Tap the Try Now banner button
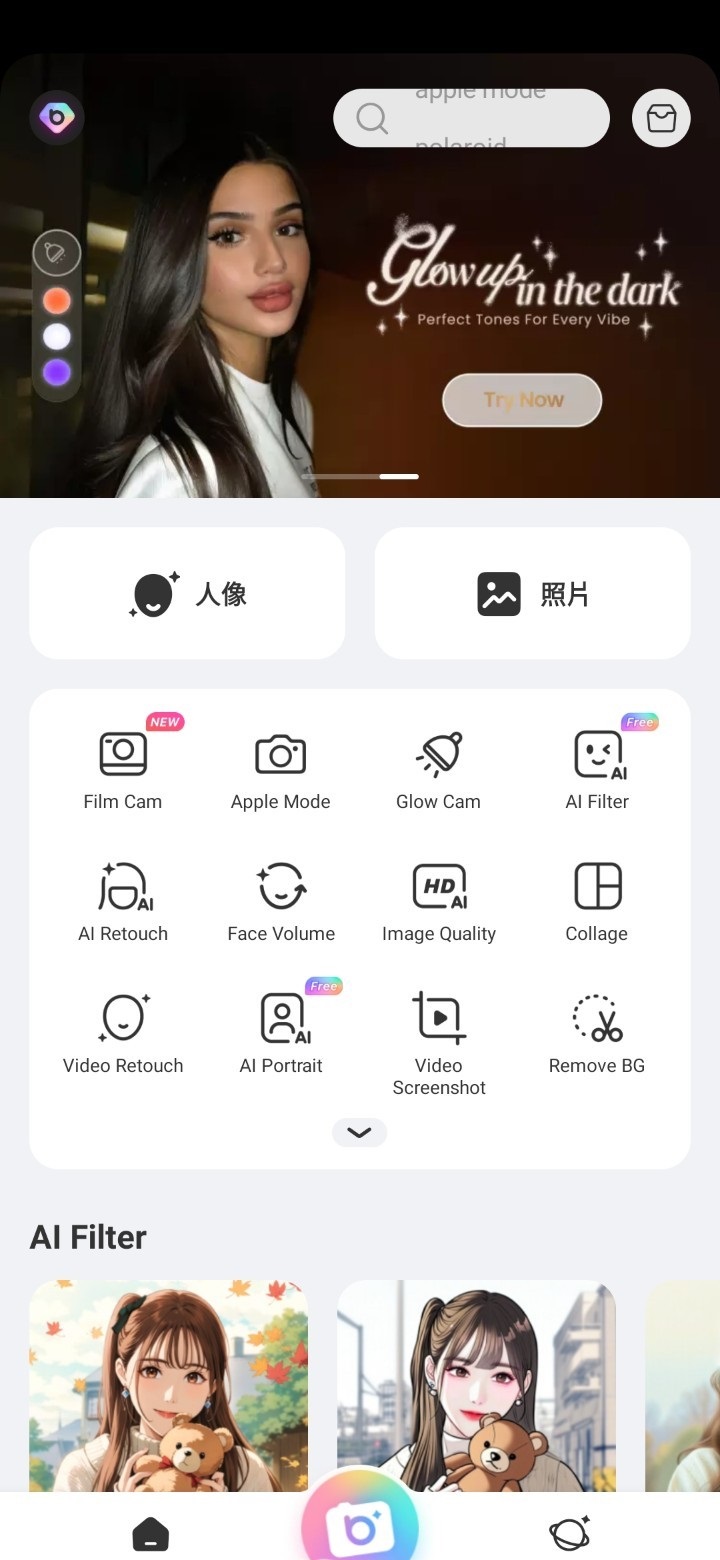Viewport: 720px width, 1560px height. pyautogui.click(x=522, y=399)
